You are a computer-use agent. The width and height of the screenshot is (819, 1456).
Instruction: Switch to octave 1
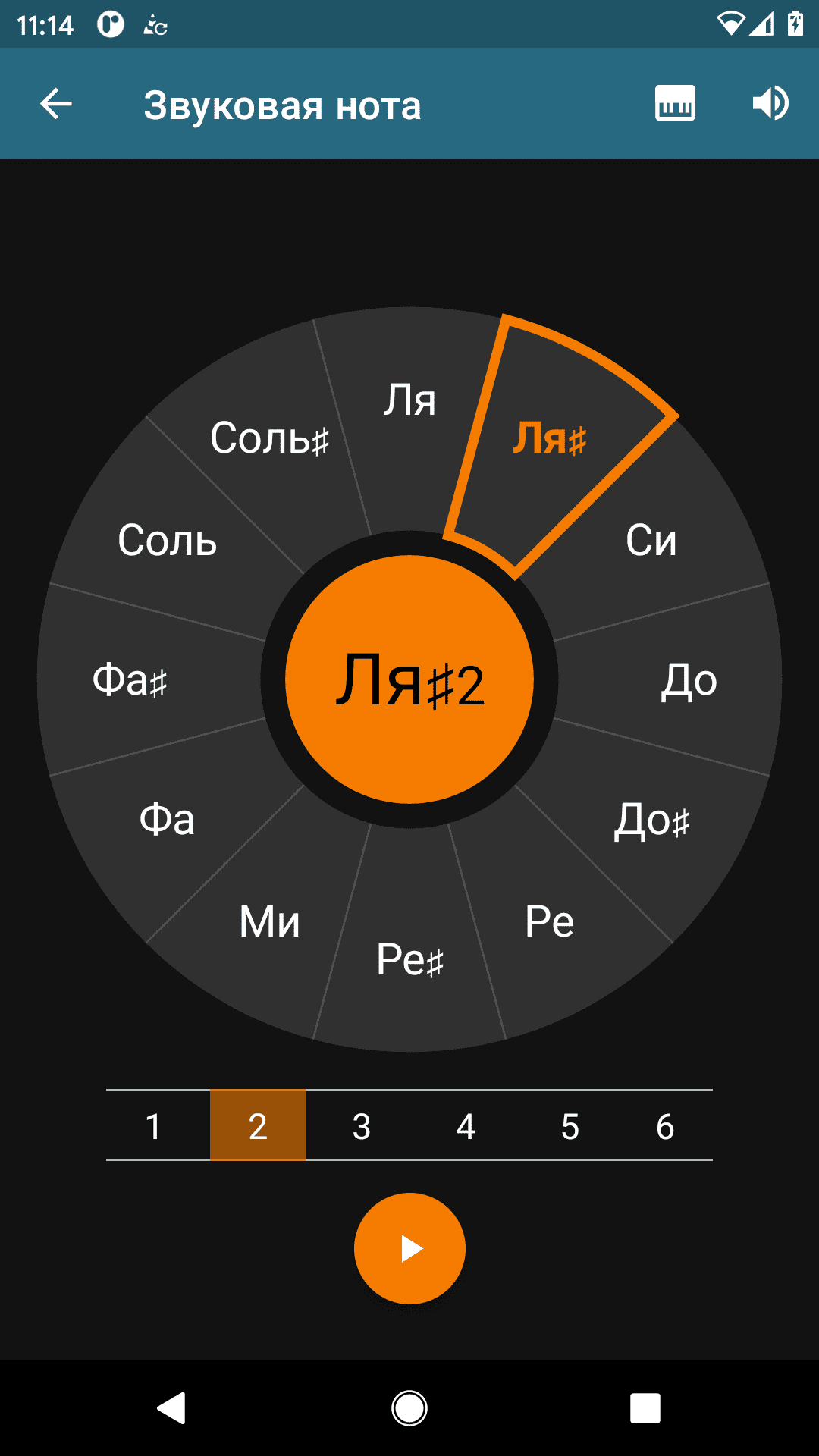tap(154, 1126)
